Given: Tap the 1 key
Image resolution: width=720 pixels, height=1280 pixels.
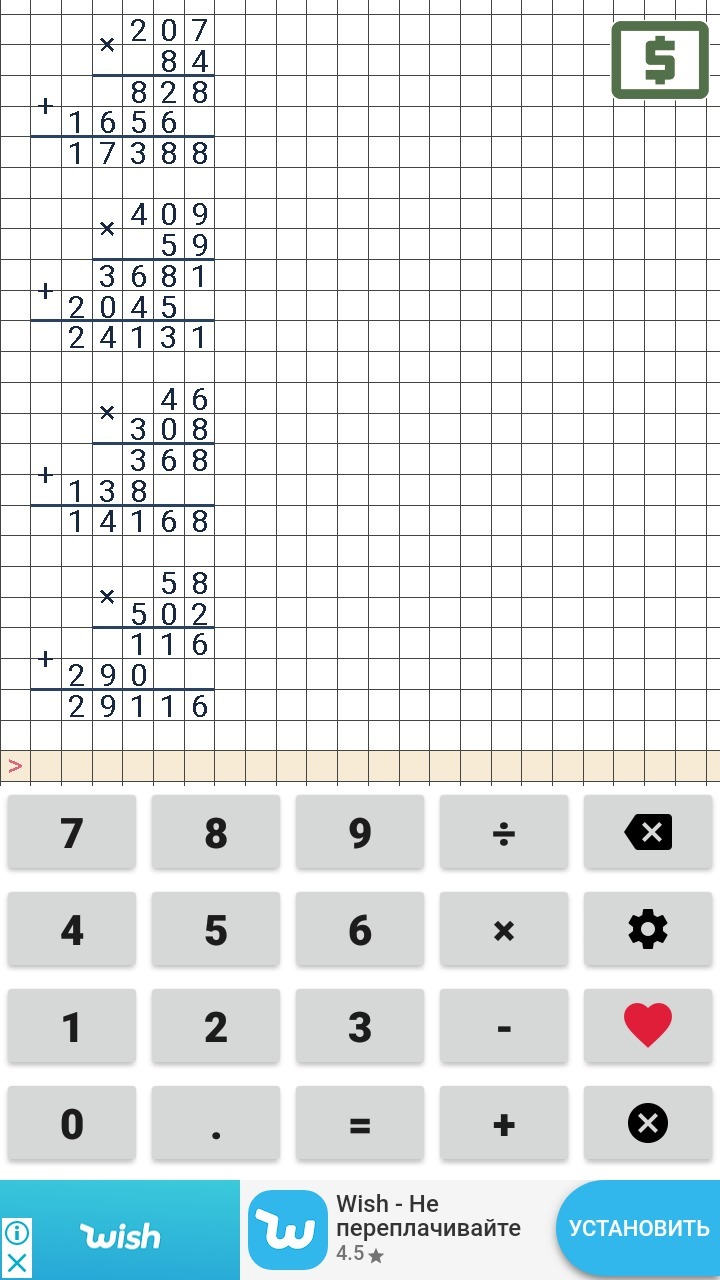Looking at the screenshot, I should click(x=72, y=1027).
